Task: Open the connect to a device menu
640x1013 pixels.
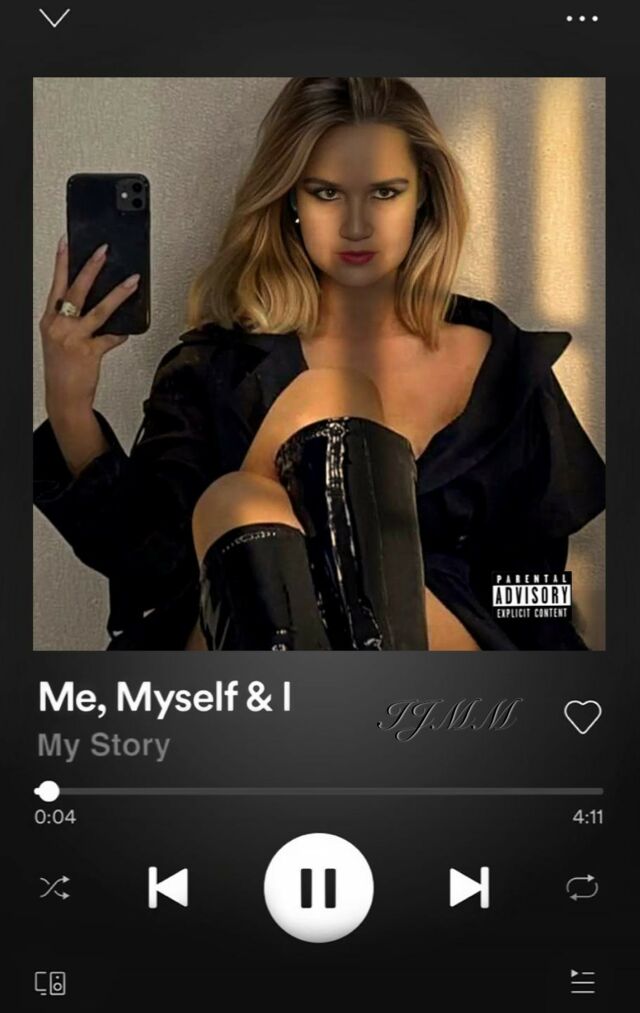Action: tap(51, 982)
